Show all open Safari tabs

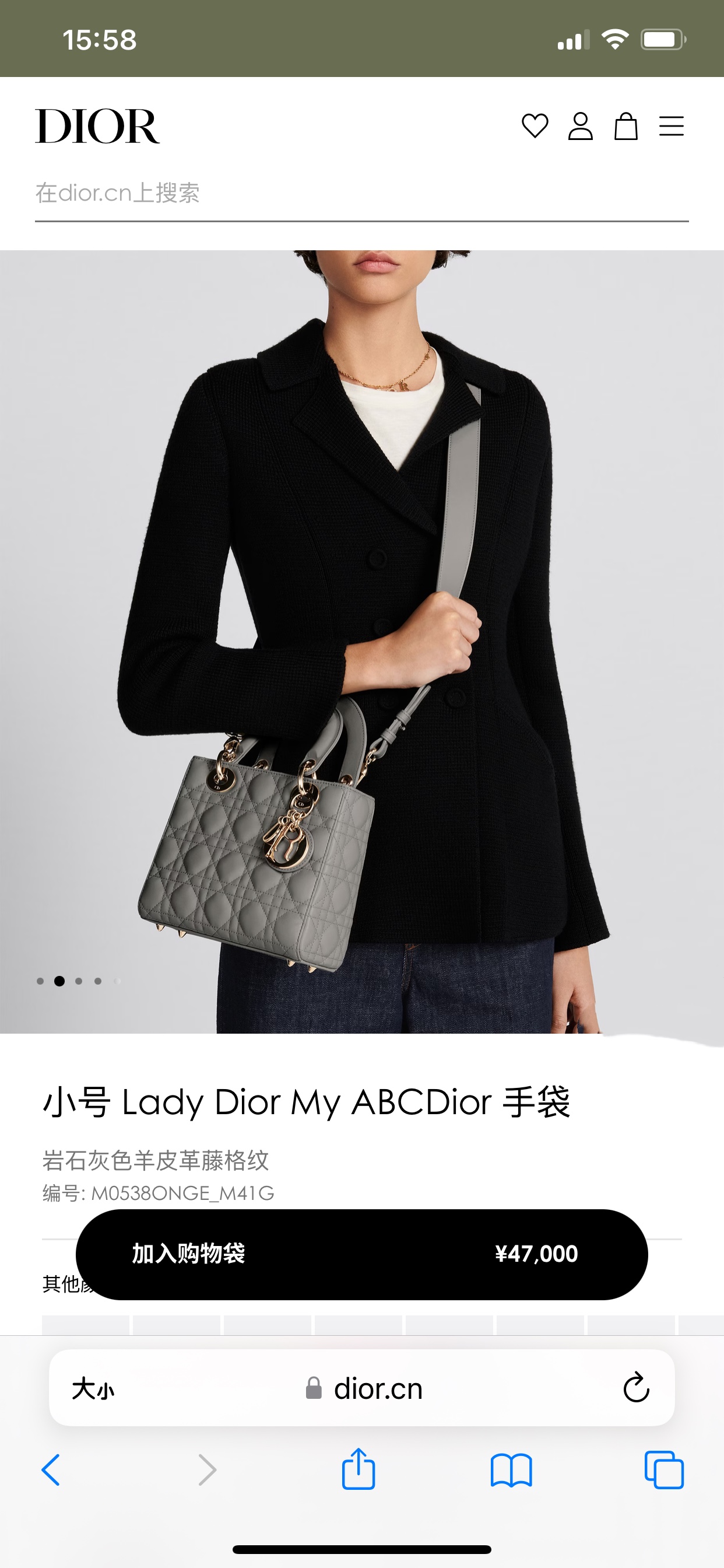click(664, 1470)
